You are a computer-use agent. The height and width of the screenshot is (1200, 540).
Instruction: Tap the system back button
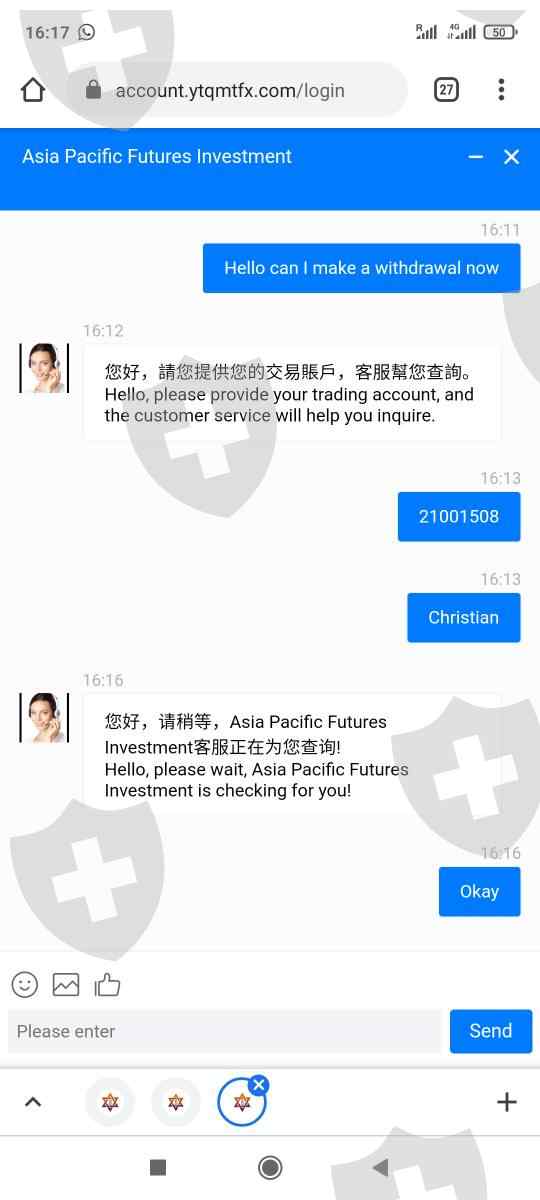(380, 1167)
